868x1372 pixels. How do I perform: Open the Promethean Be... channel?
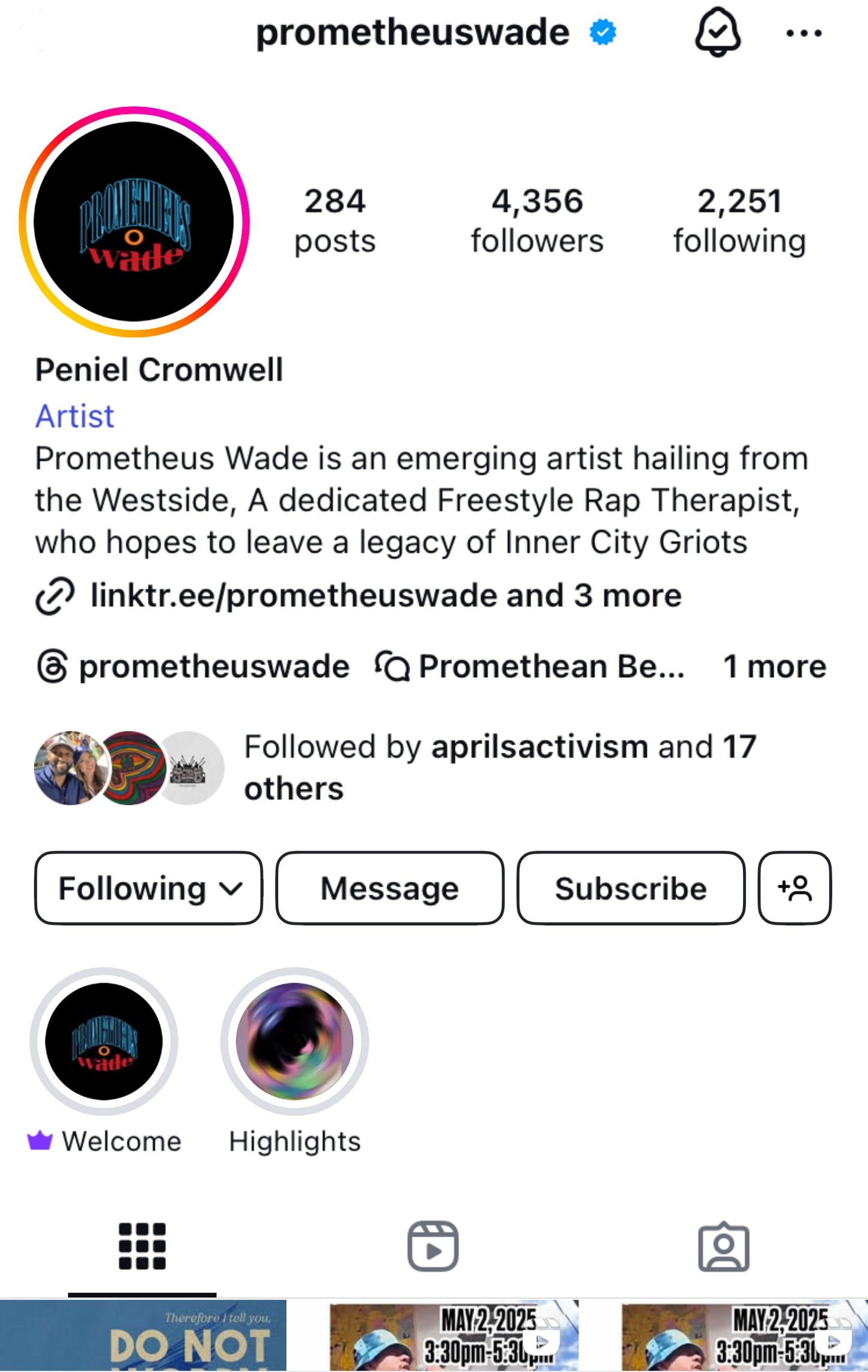click(x=530, y=667)
